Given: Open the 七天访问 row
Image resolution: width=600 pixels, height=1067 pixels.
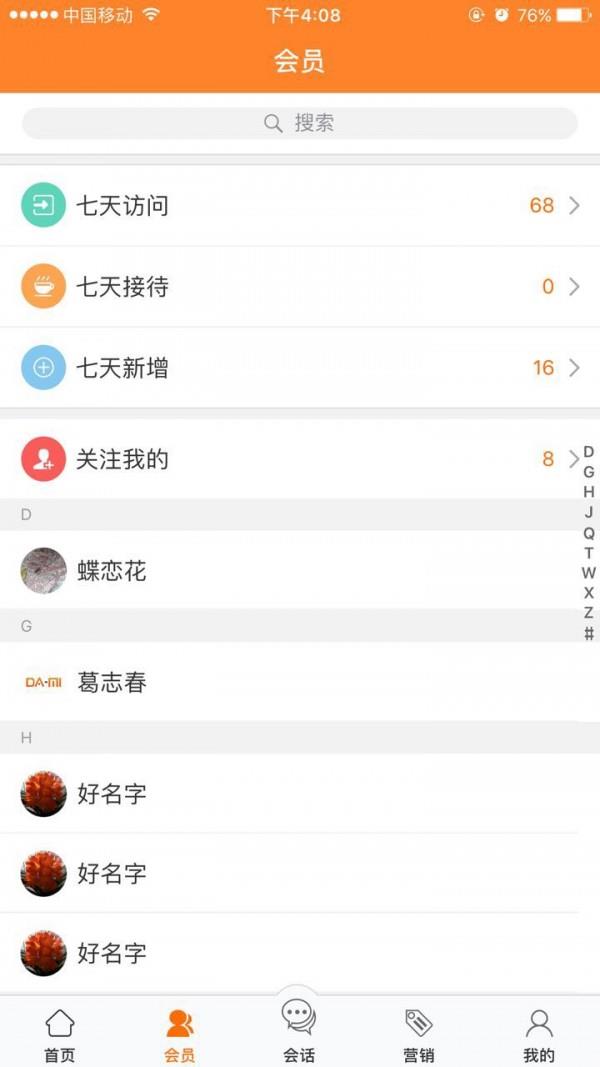Looking at the screenshot, I should pos(300,206).
